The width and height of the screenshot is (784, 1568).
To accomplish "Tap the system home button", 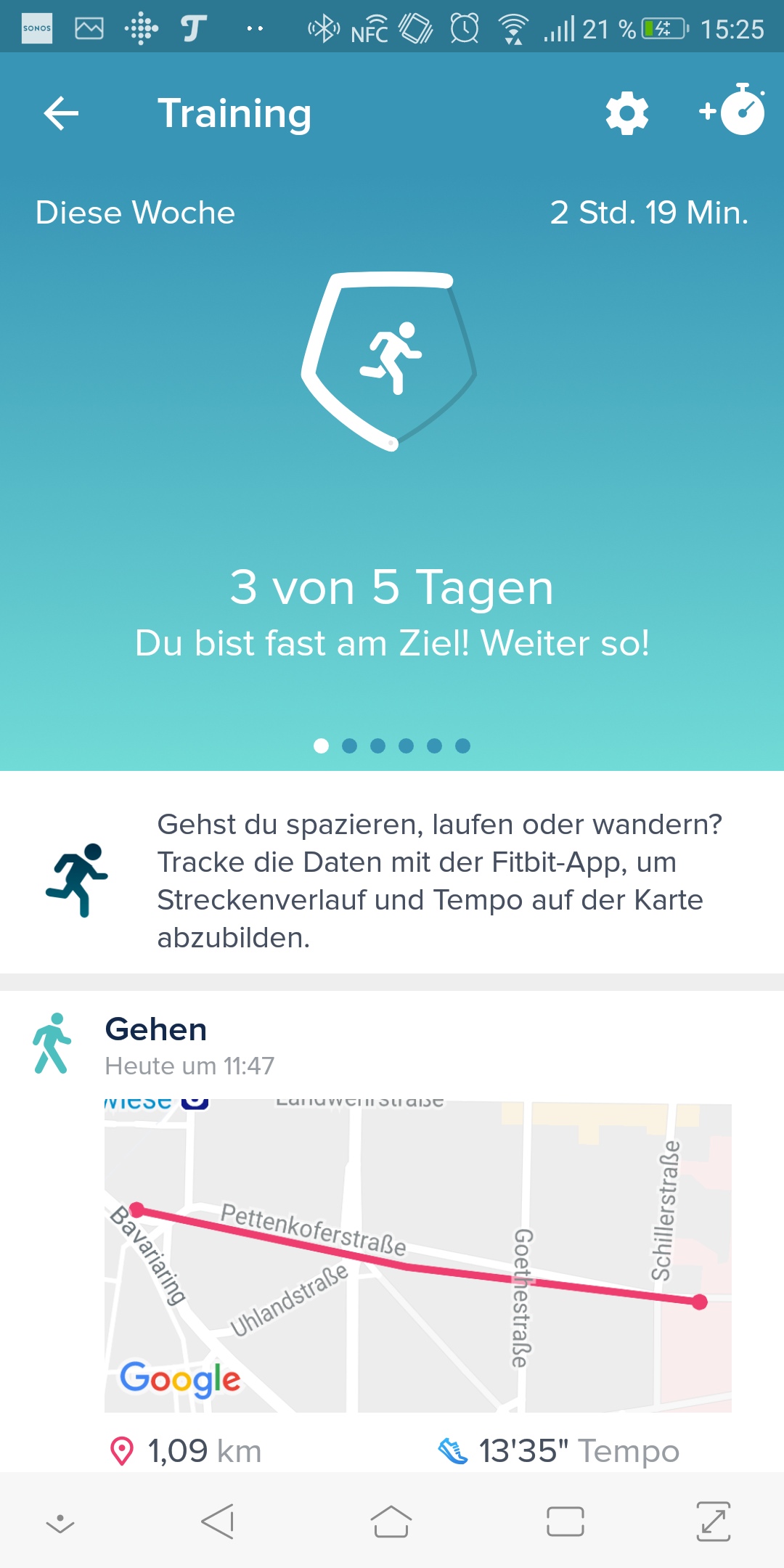I will [x=391, y=1522].
